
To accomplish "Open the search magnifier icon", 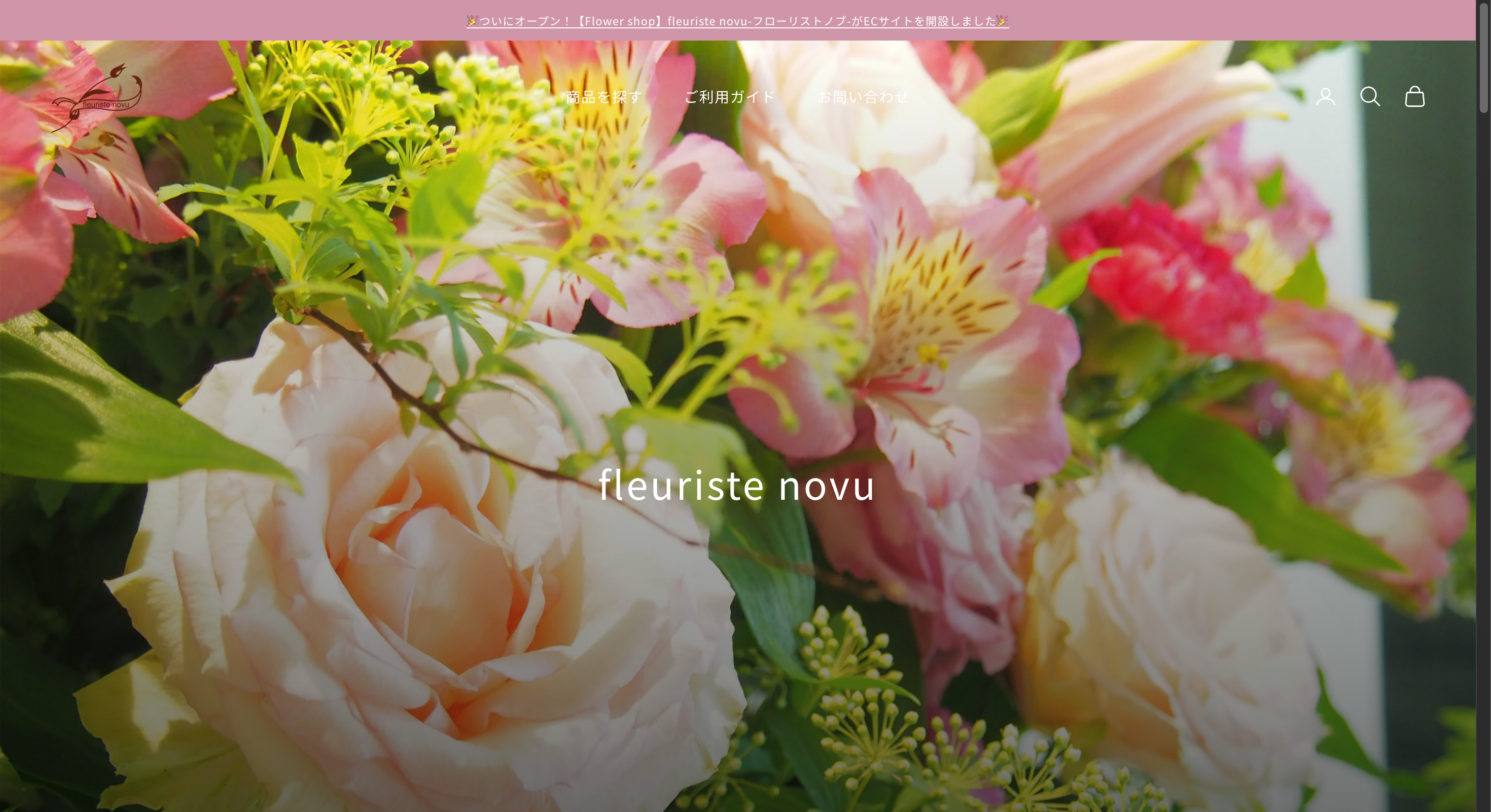I will [x=1369, y=97].
